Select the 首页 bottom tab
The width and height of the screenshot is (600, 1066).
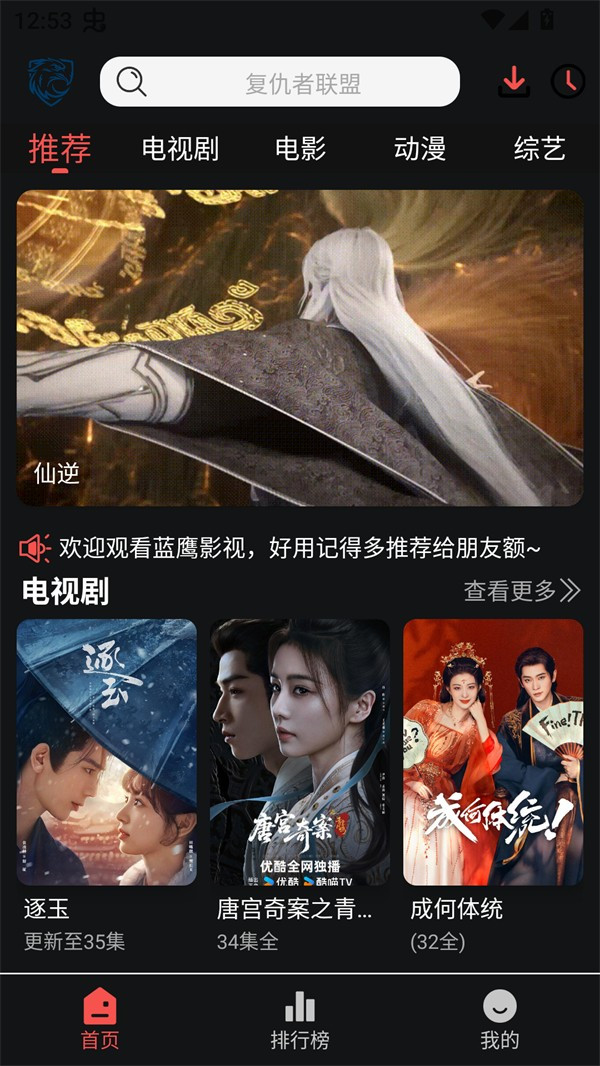tap(100, 1020)
